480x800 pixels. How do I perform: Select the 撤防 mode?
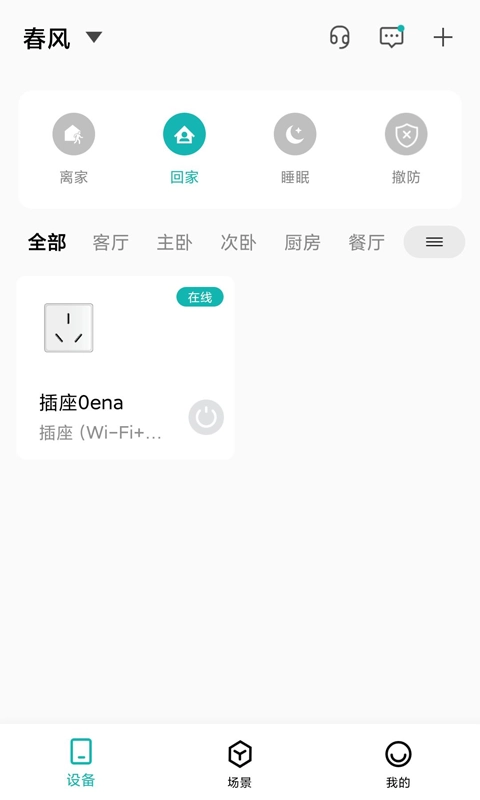pos(406,148)
